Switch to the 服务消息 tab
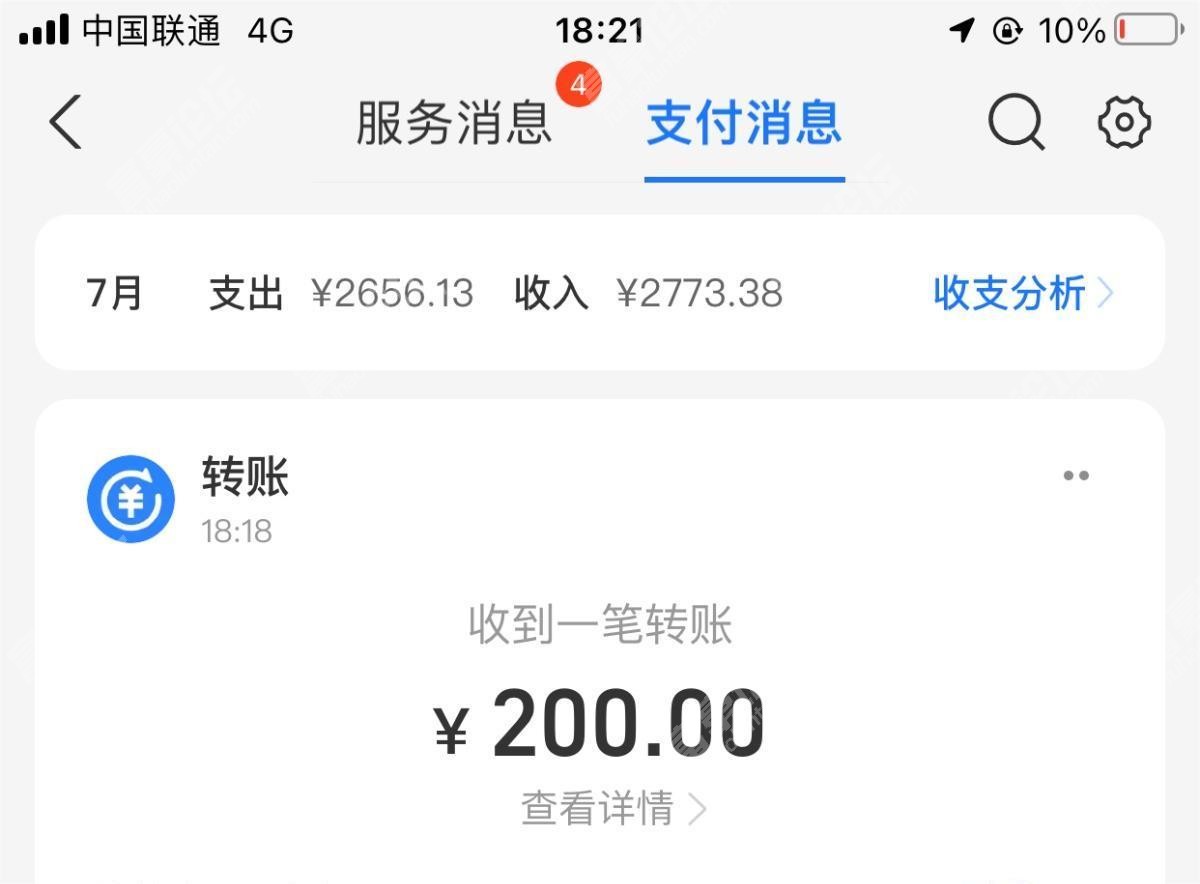This screenshot has width=1200, height=884. click(x=455, y=124)
